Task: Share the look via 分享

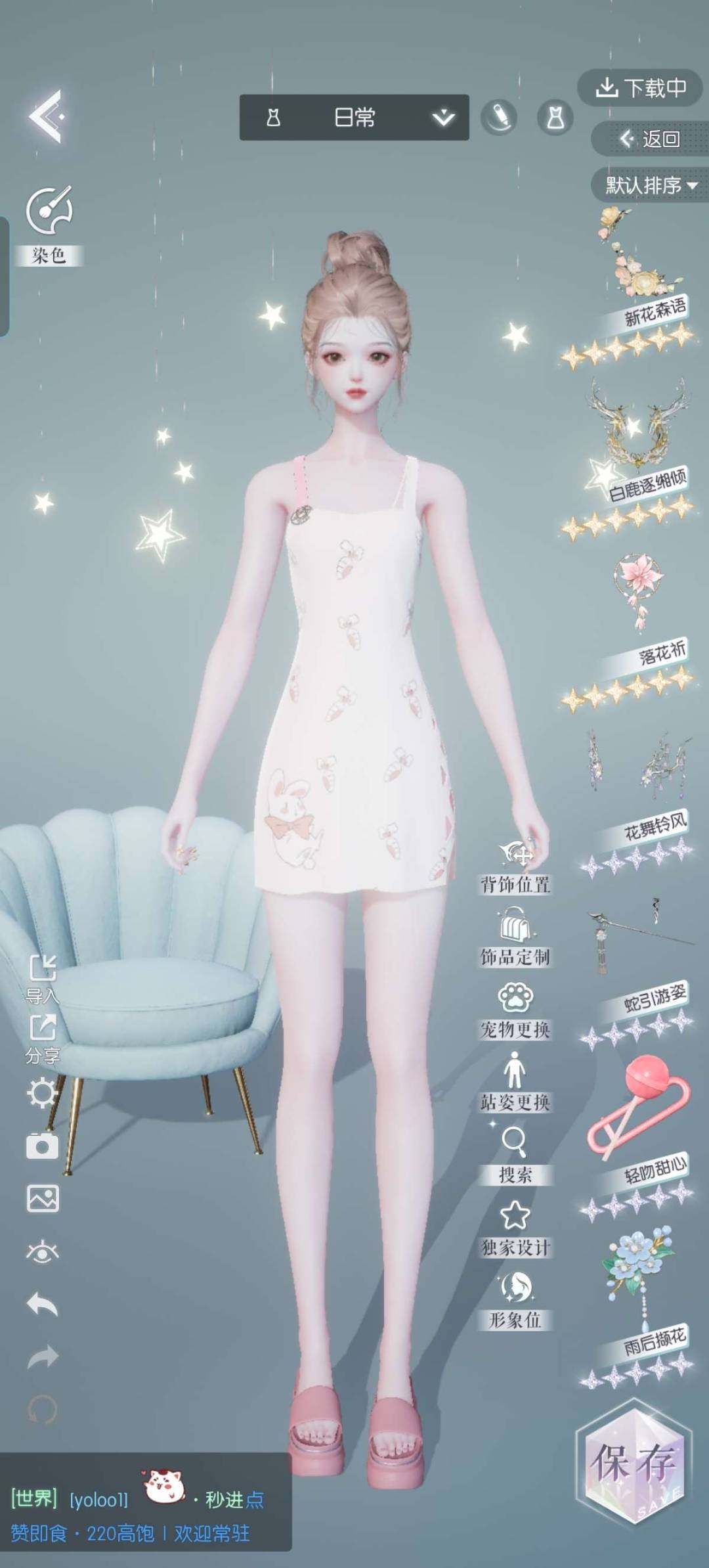Action: (43, 1039)
